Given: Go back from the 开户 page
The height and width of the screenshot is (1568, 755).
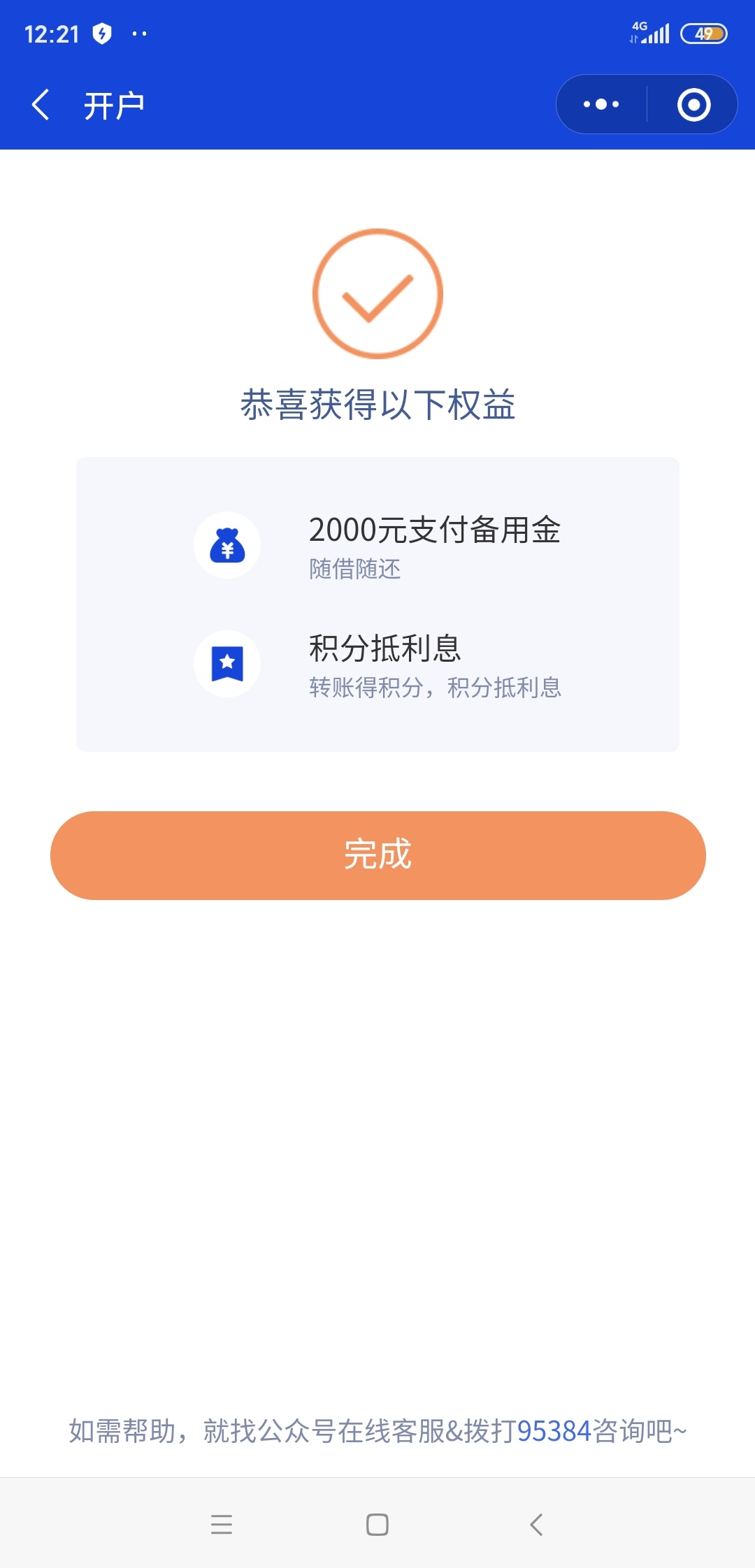Looking at the screenshot, I should (41, 105).
